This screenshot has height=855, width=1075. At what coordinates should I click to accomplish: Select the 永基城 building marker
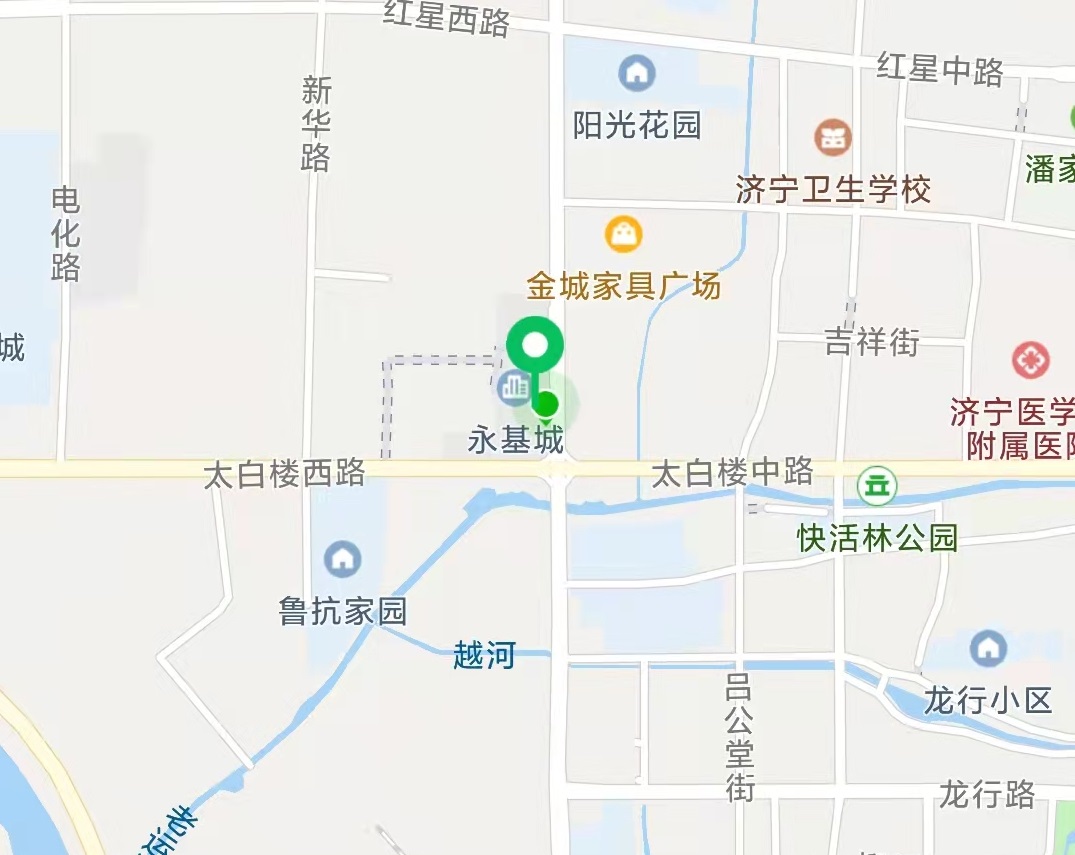tap(514, 386)
